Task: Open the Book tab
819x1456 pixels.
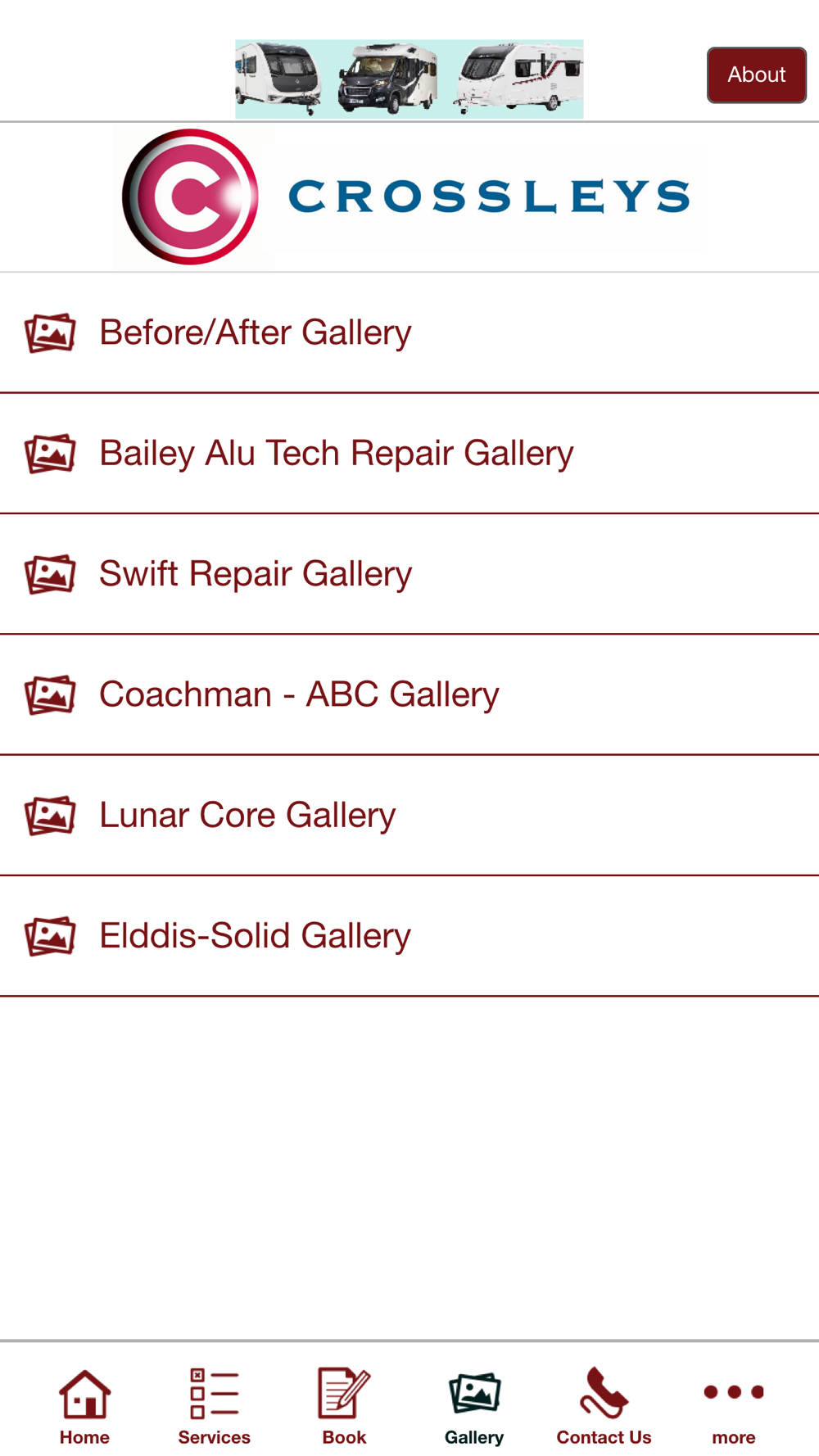Action: coord(344,1406)
